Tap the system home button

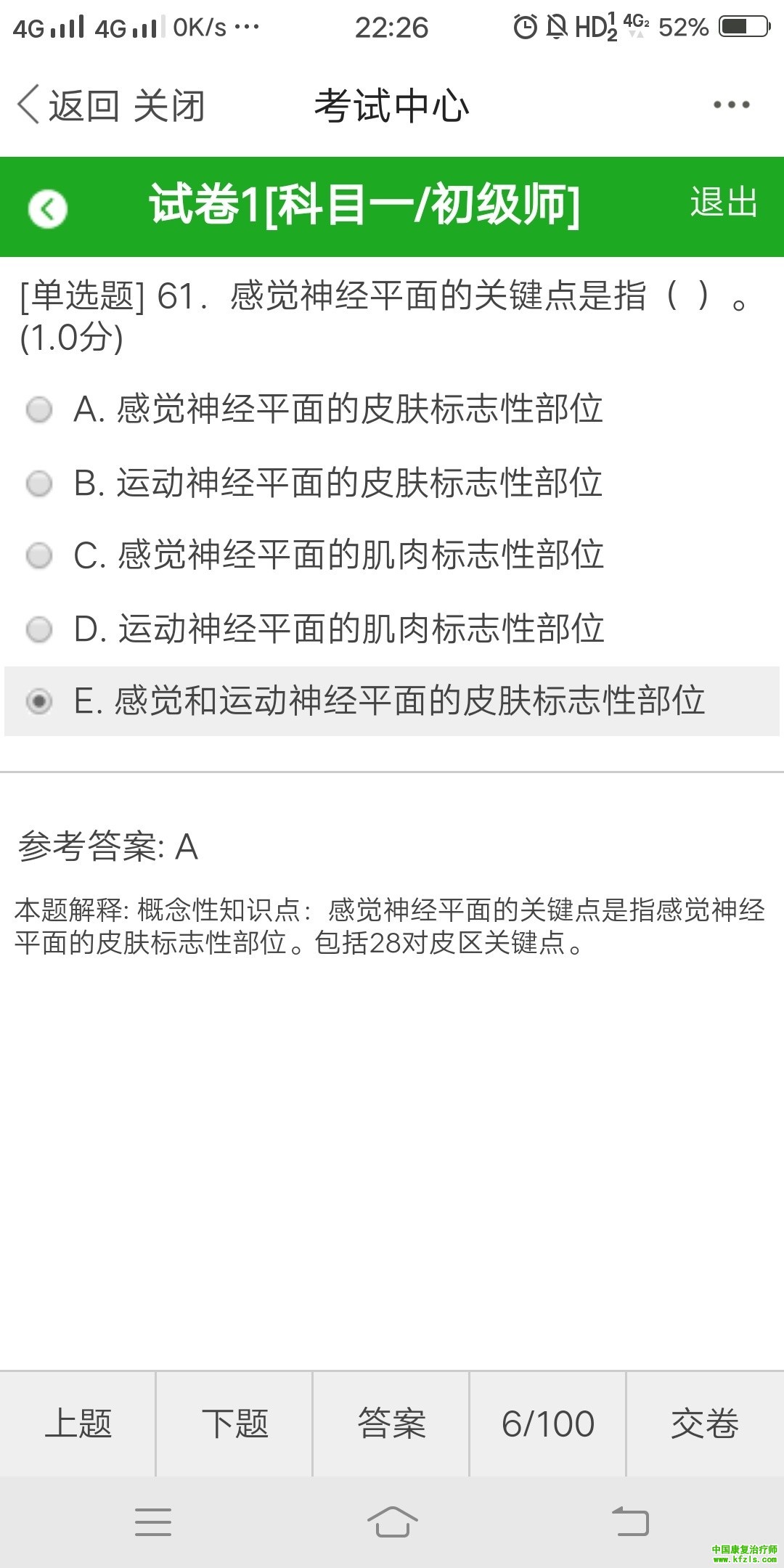[x=392, y=1522]
